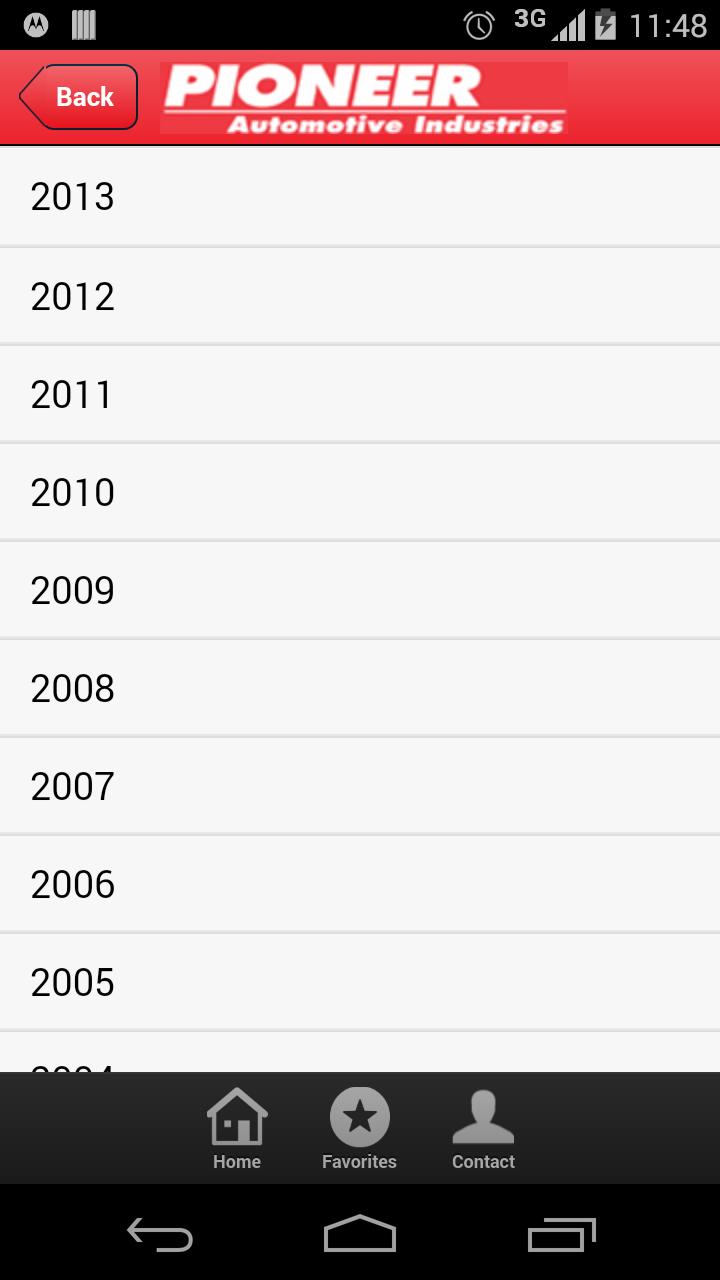Tap the 2008 entry

coord(360,688)
